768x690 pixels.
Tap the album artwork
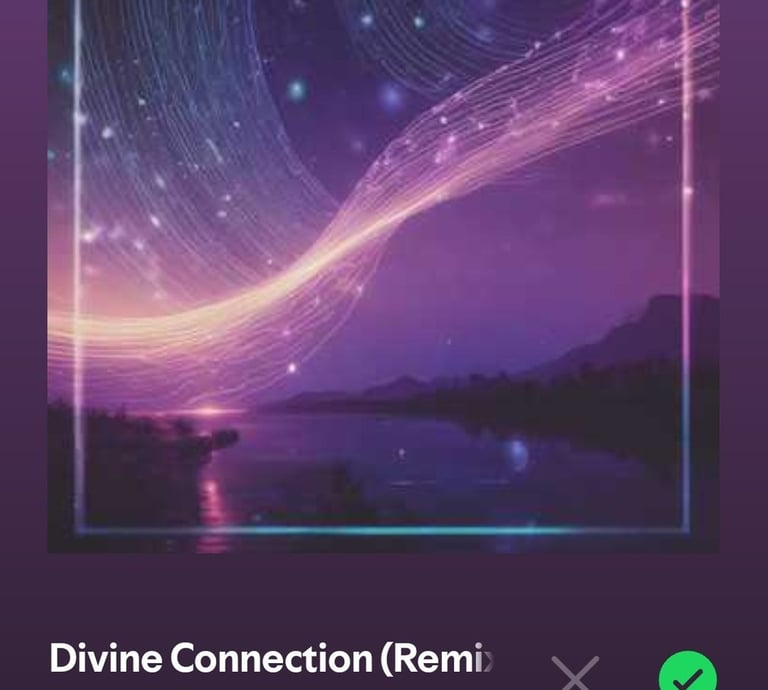click(383, 275)
